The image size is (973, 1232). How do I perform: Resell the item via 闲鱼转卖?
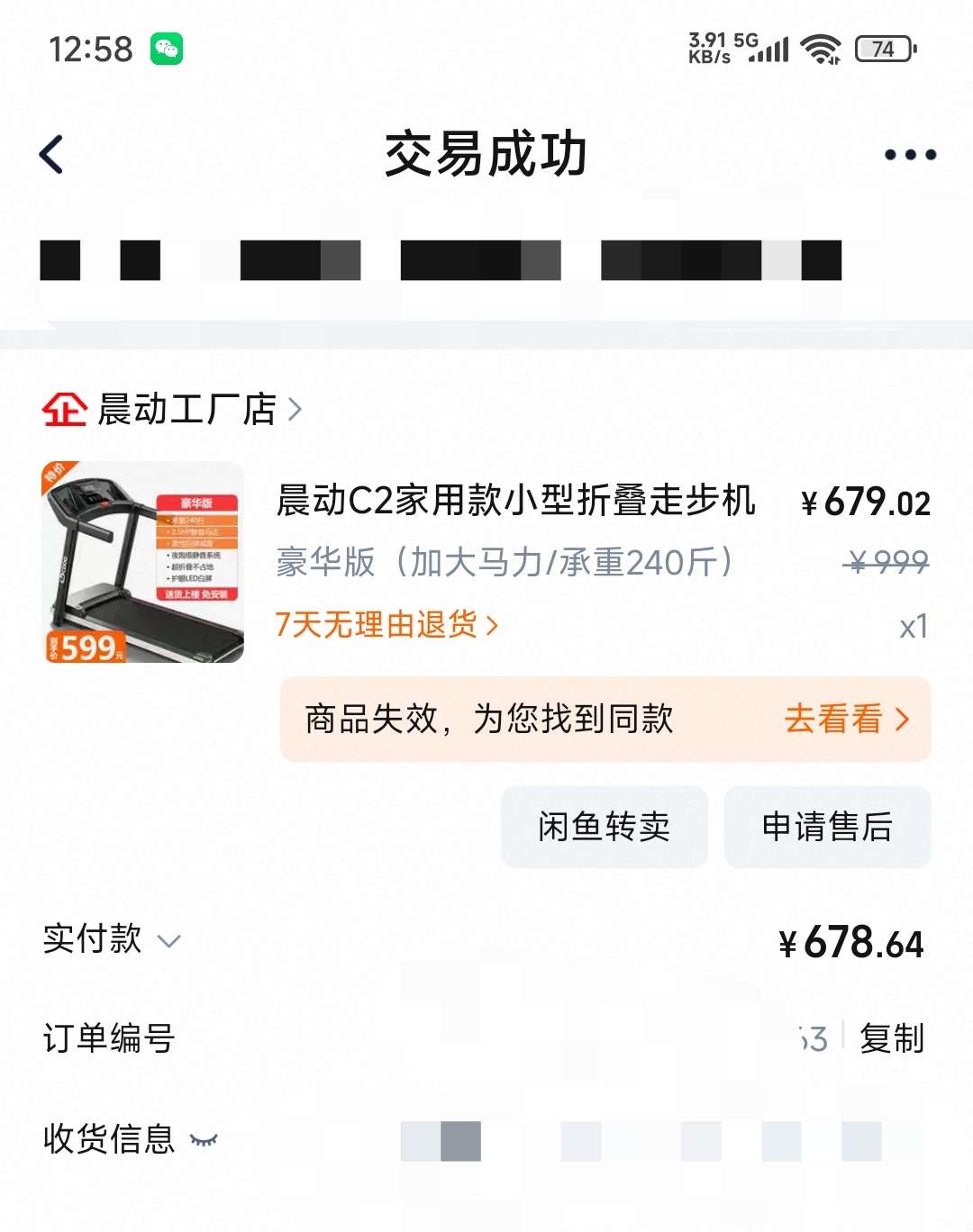click(x=604, y=827)
